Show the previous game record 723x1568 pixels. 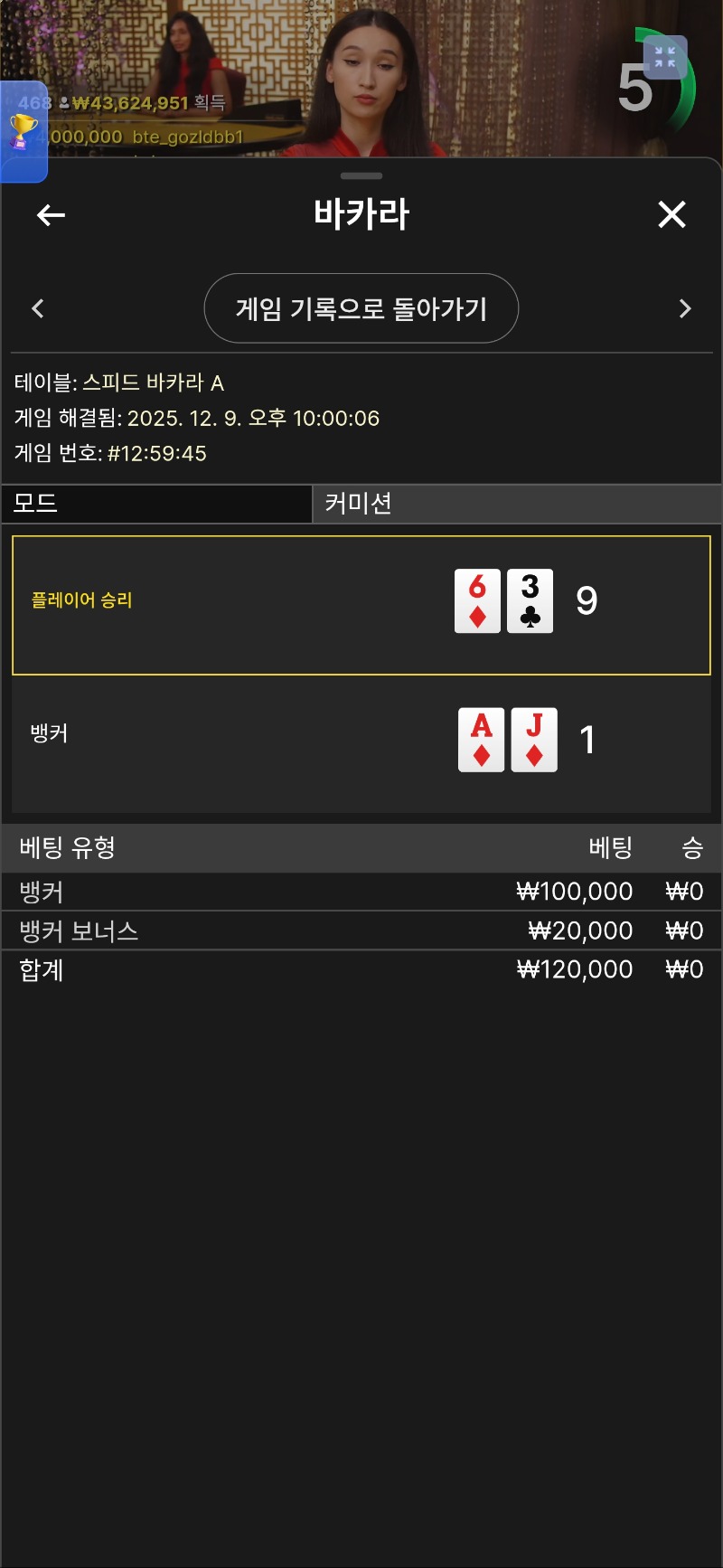coord(38,308)
